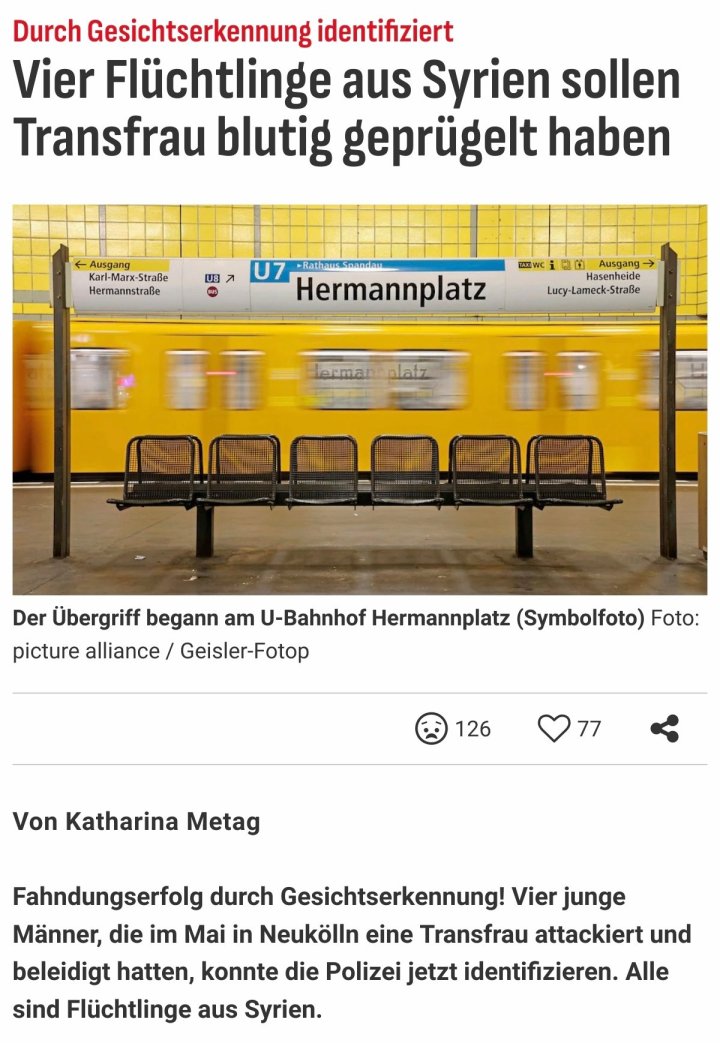Viewport: 720px width, 1043px height.
Task: Share this article
Action: tap(664, 728)
